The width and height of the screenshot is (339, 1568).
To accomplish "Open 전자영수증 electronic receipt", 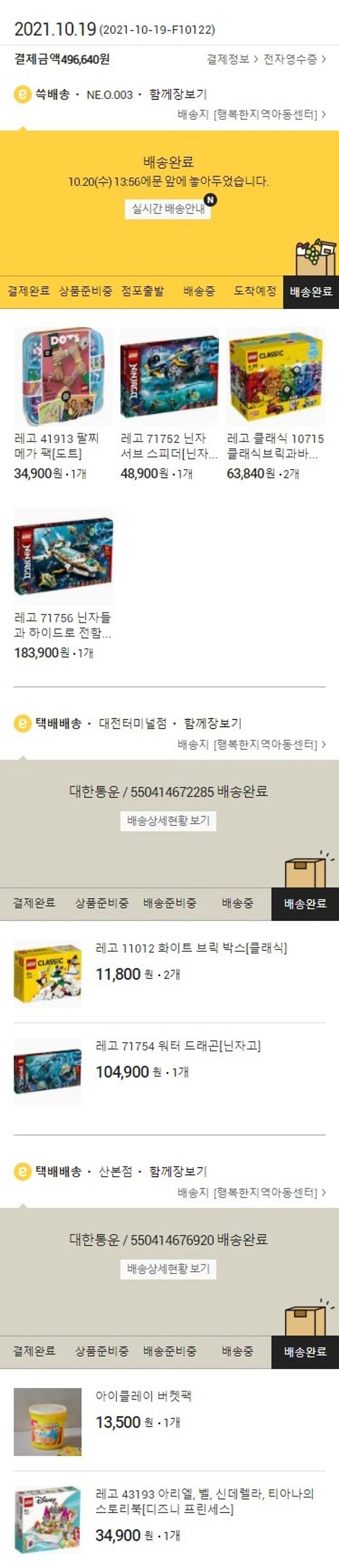I will tap(294, 59).
